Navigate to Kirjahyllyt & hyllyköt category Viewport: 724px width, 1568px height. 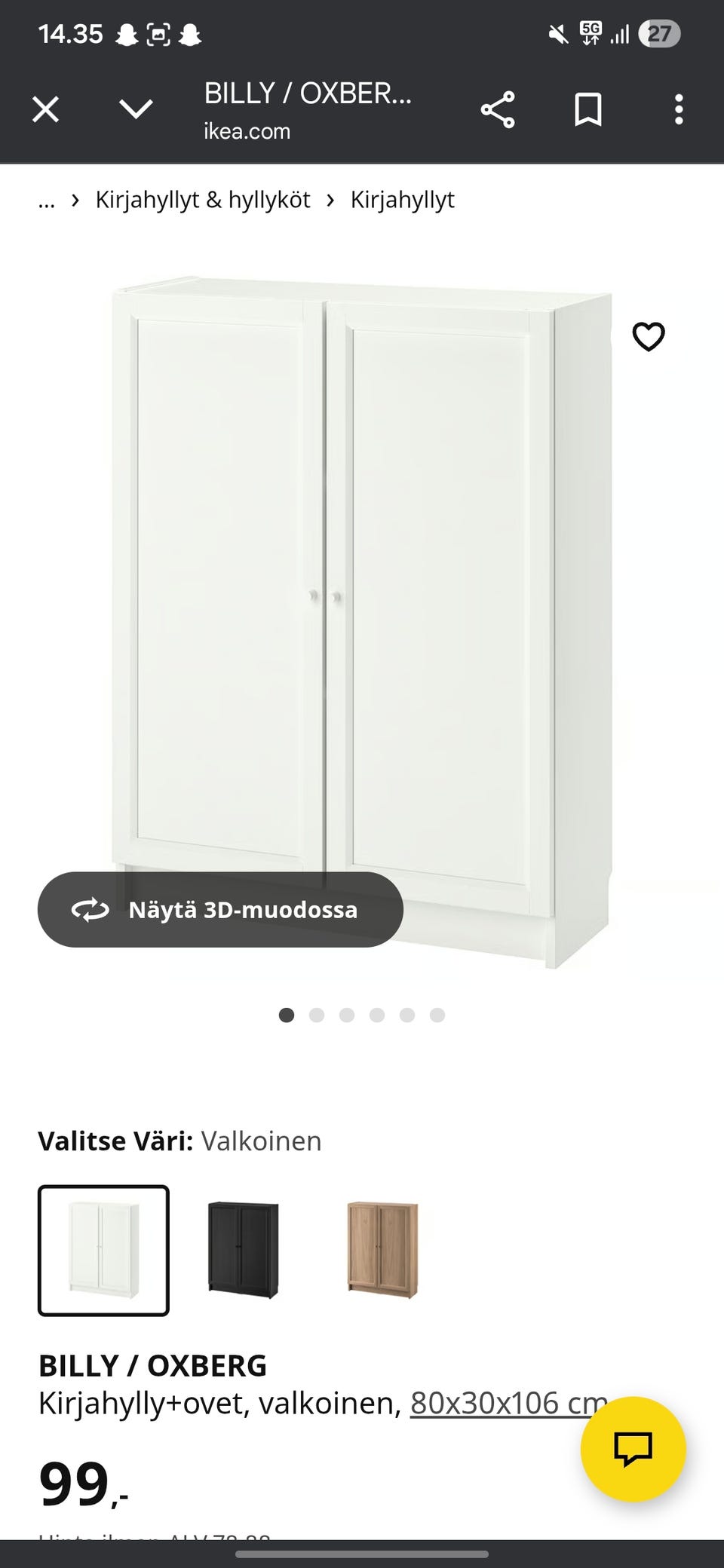[202, 199]
